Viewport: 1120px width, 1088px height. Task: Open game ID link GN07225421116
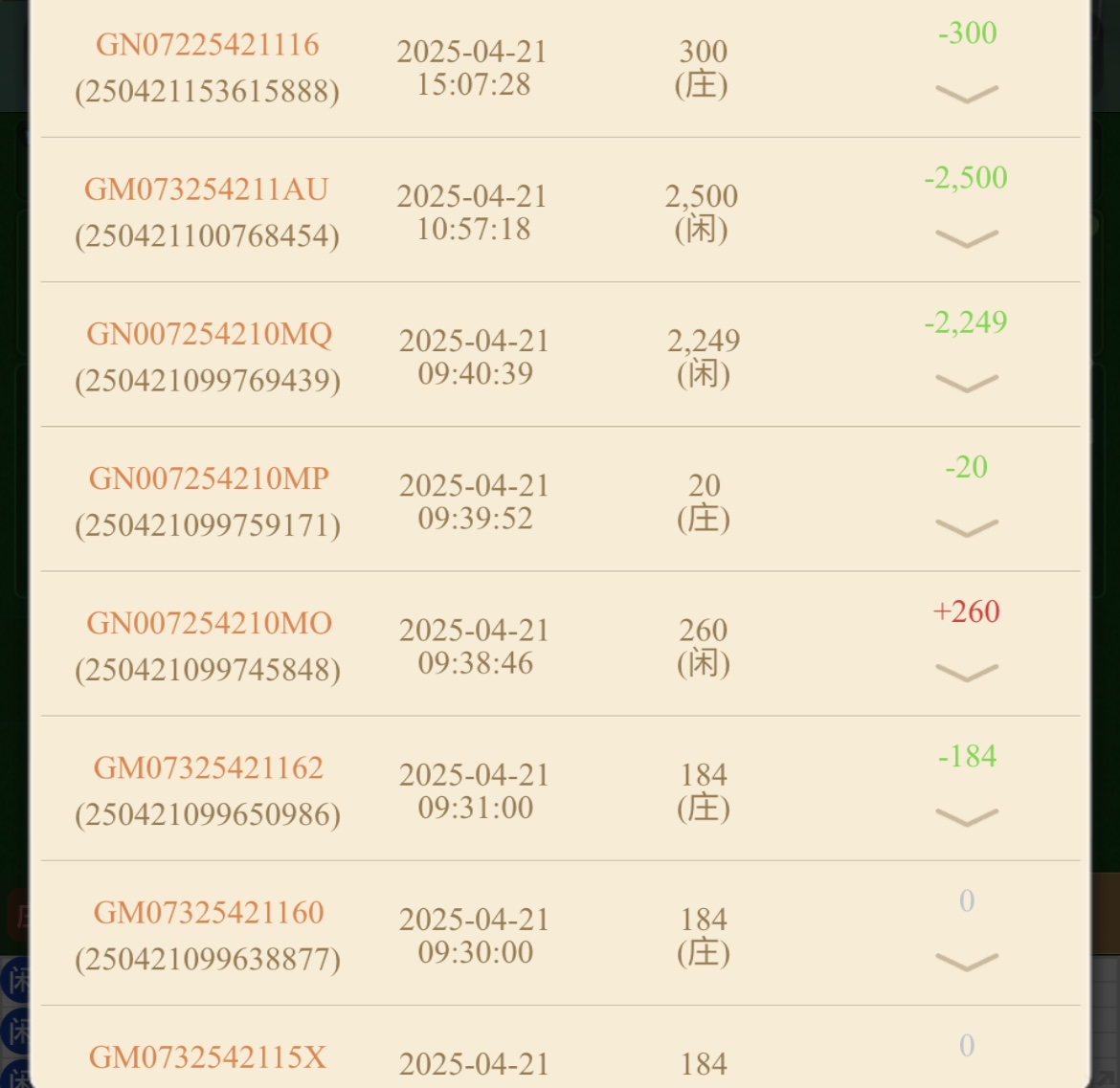coord(208,45)
